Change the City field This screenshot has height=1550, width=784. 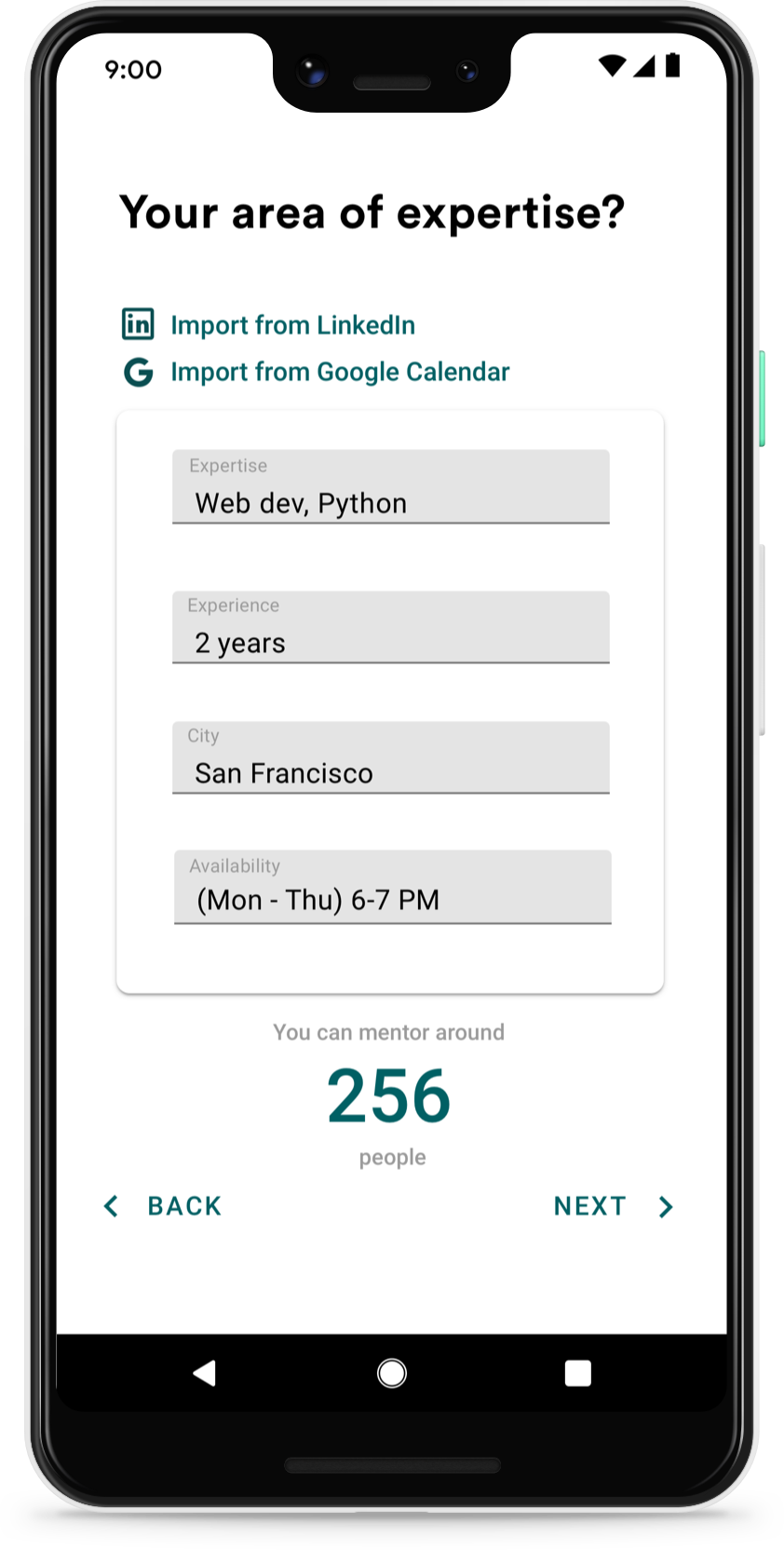(391, 758)
